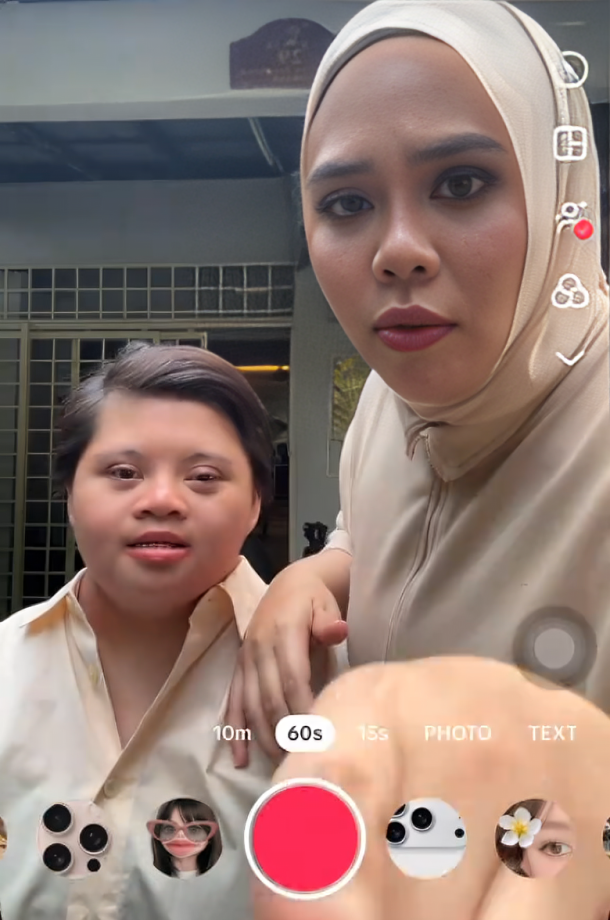Apply the triple-camera phone effect

pos(75,838)
